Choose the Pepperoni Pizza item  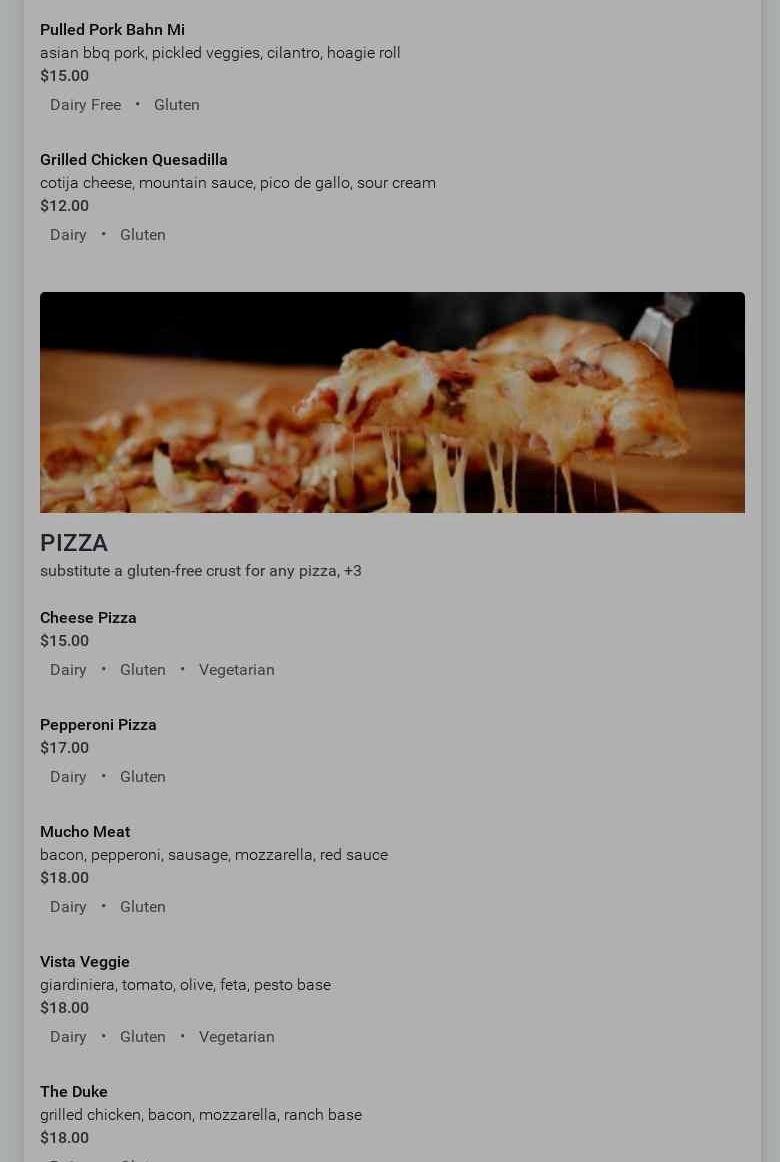(98, 725)
